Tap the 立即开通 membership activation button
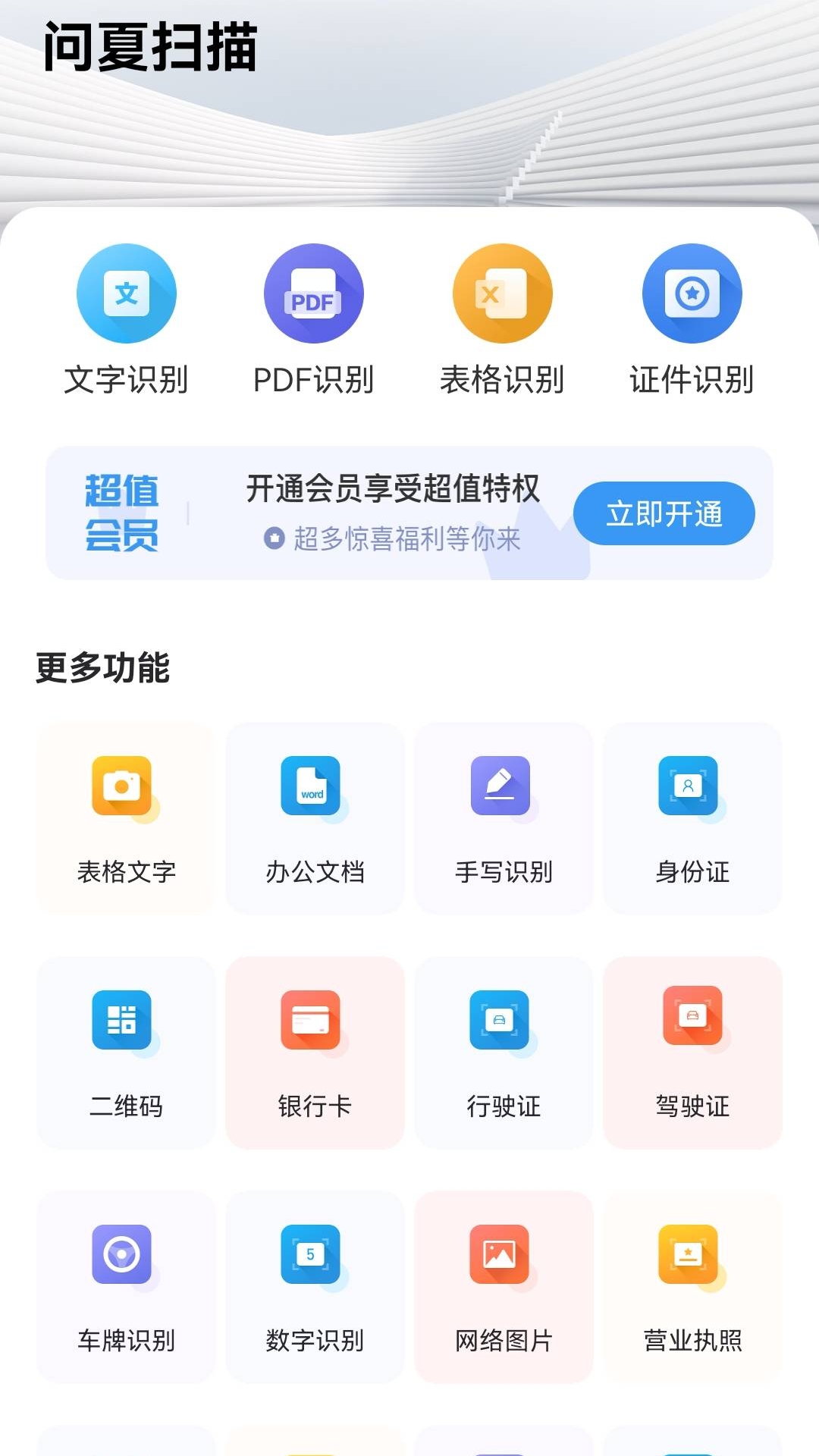The image size is (819, 1456). point(664,513)
